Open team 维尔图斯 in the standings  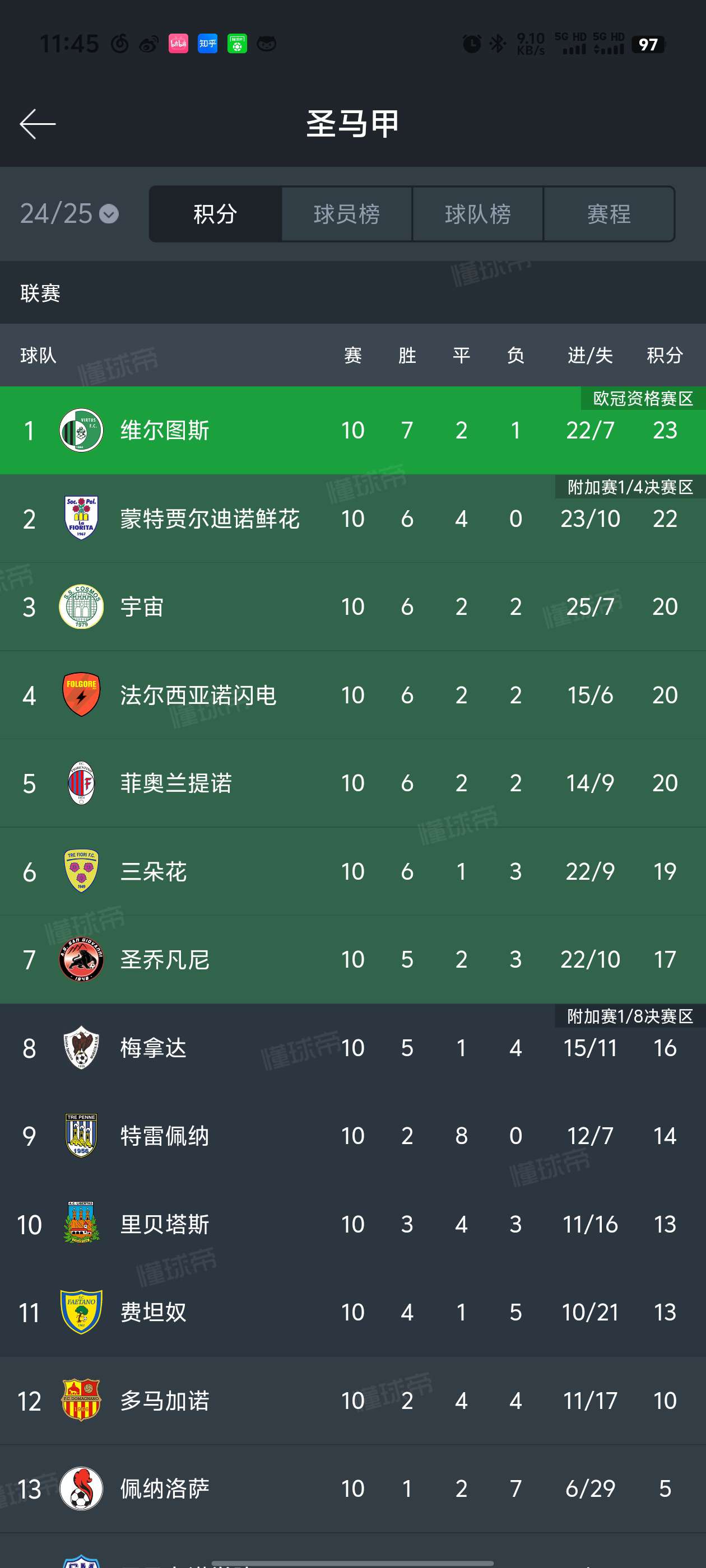[x=352, y=430]
